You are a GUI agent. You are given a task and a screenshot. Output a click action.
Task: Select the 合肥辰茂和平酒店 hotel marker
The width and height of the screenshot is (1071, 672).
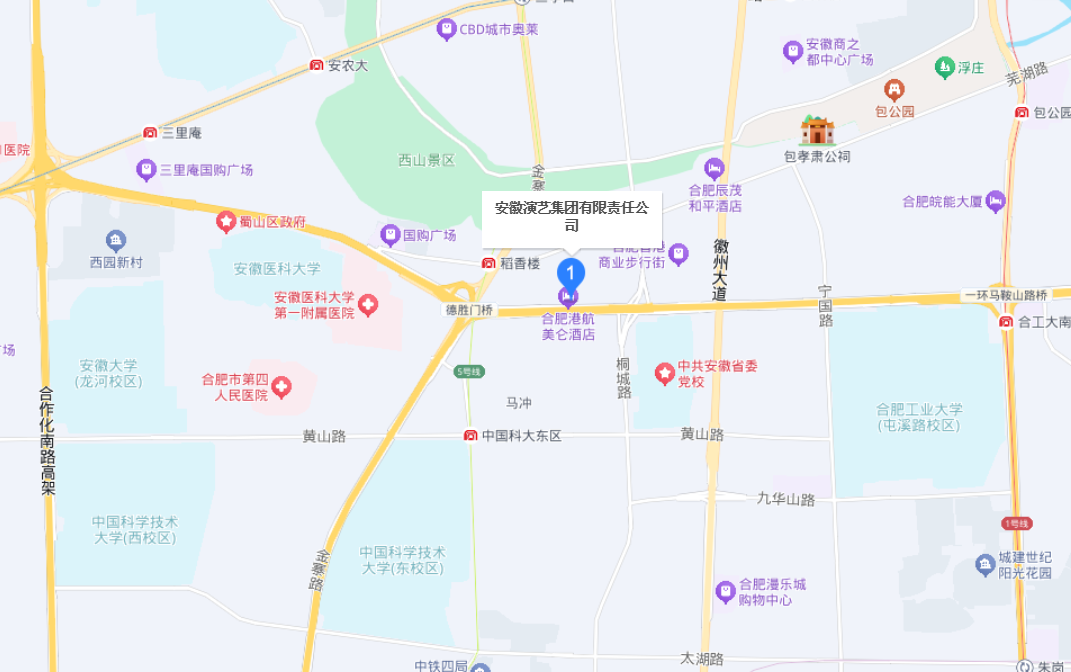pyautogui.click(x=714, y=168)
